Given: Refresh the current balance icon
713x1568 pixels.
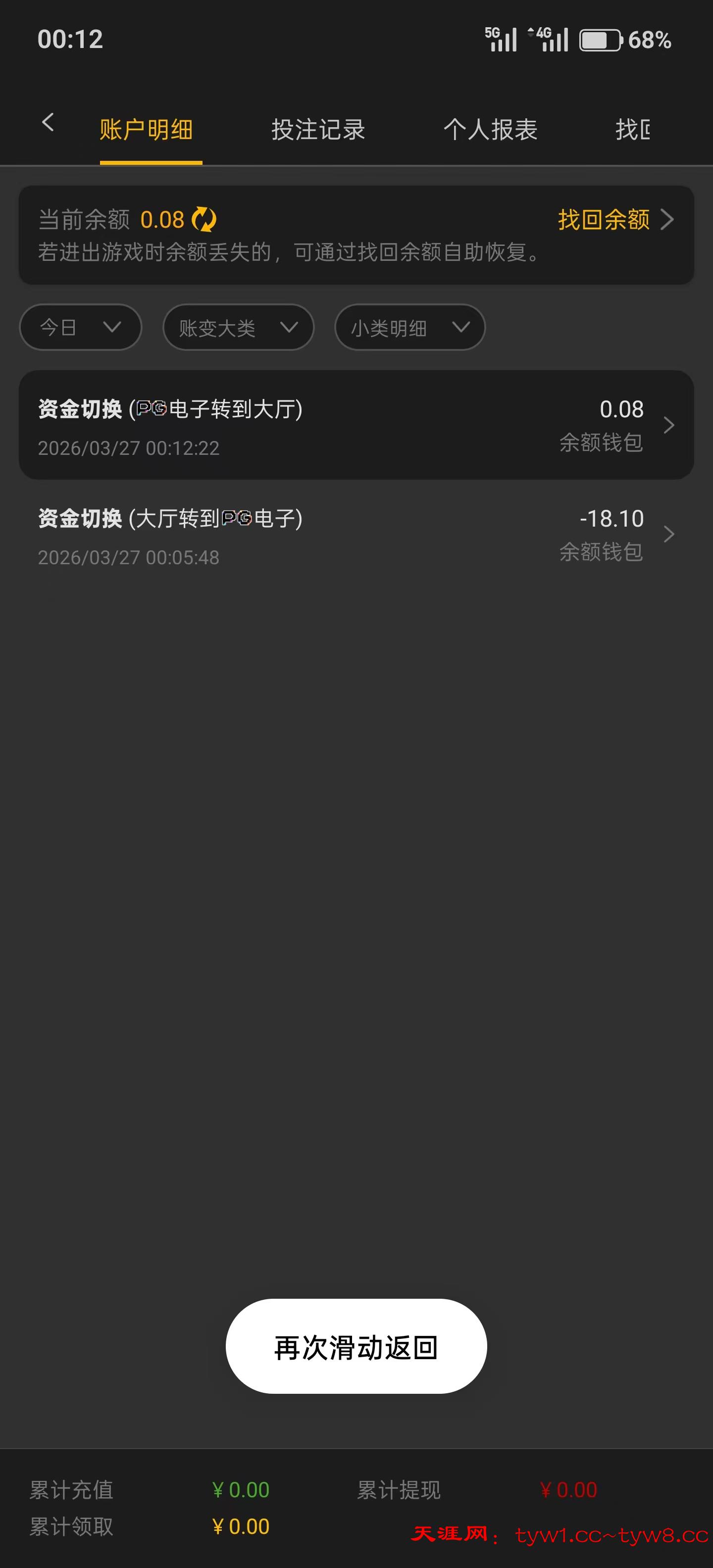Looking at the screenshot, I should pyautogui.click(x=204, y=219).
